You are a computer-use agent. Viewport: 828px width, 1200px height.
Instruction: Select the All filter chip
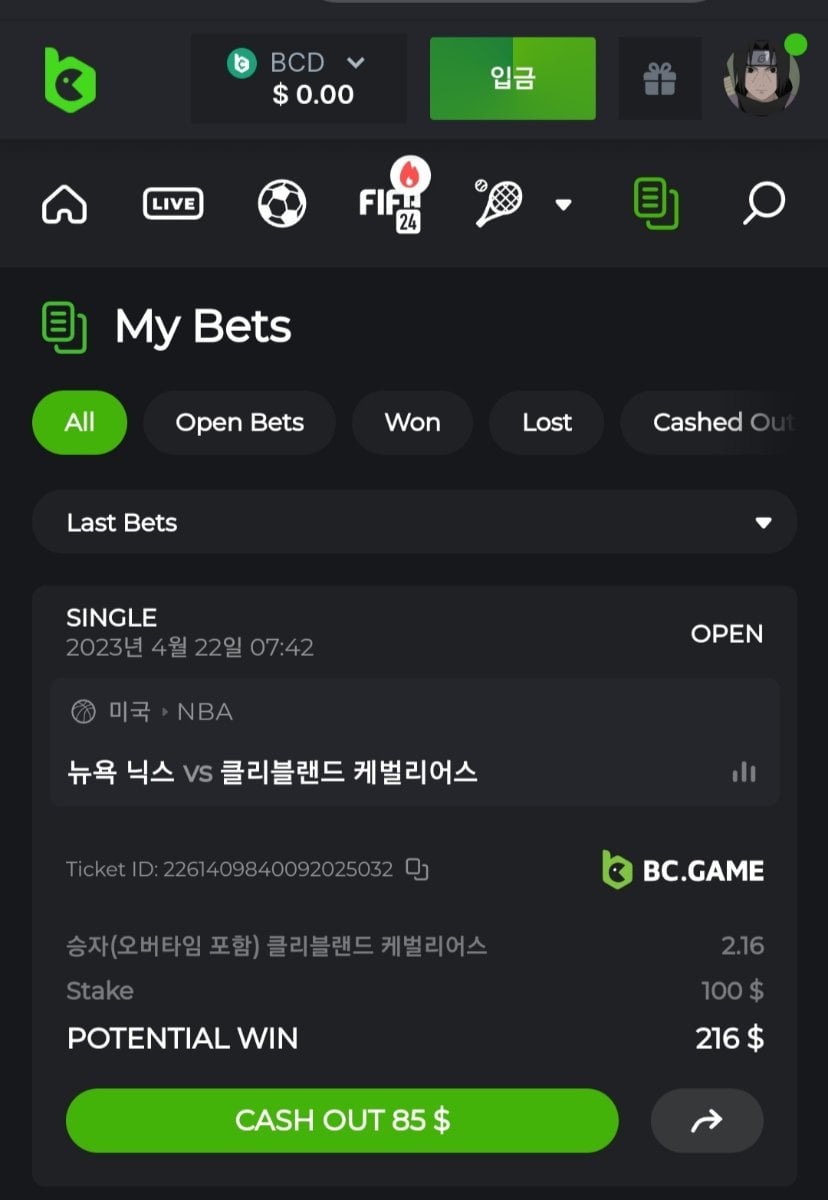(x=79, y=422)
